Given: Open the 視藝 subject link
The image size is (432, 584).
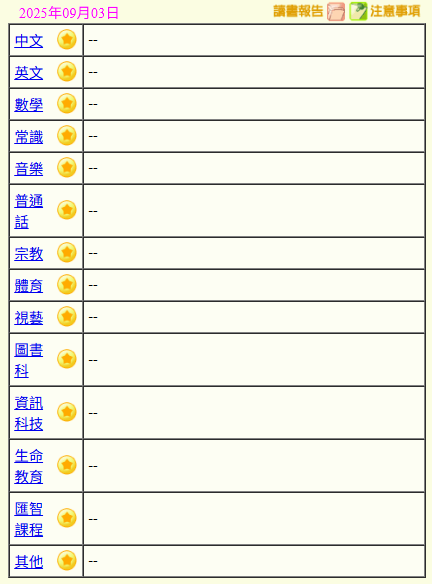Looking at the screenshot, I should [29, 318].
